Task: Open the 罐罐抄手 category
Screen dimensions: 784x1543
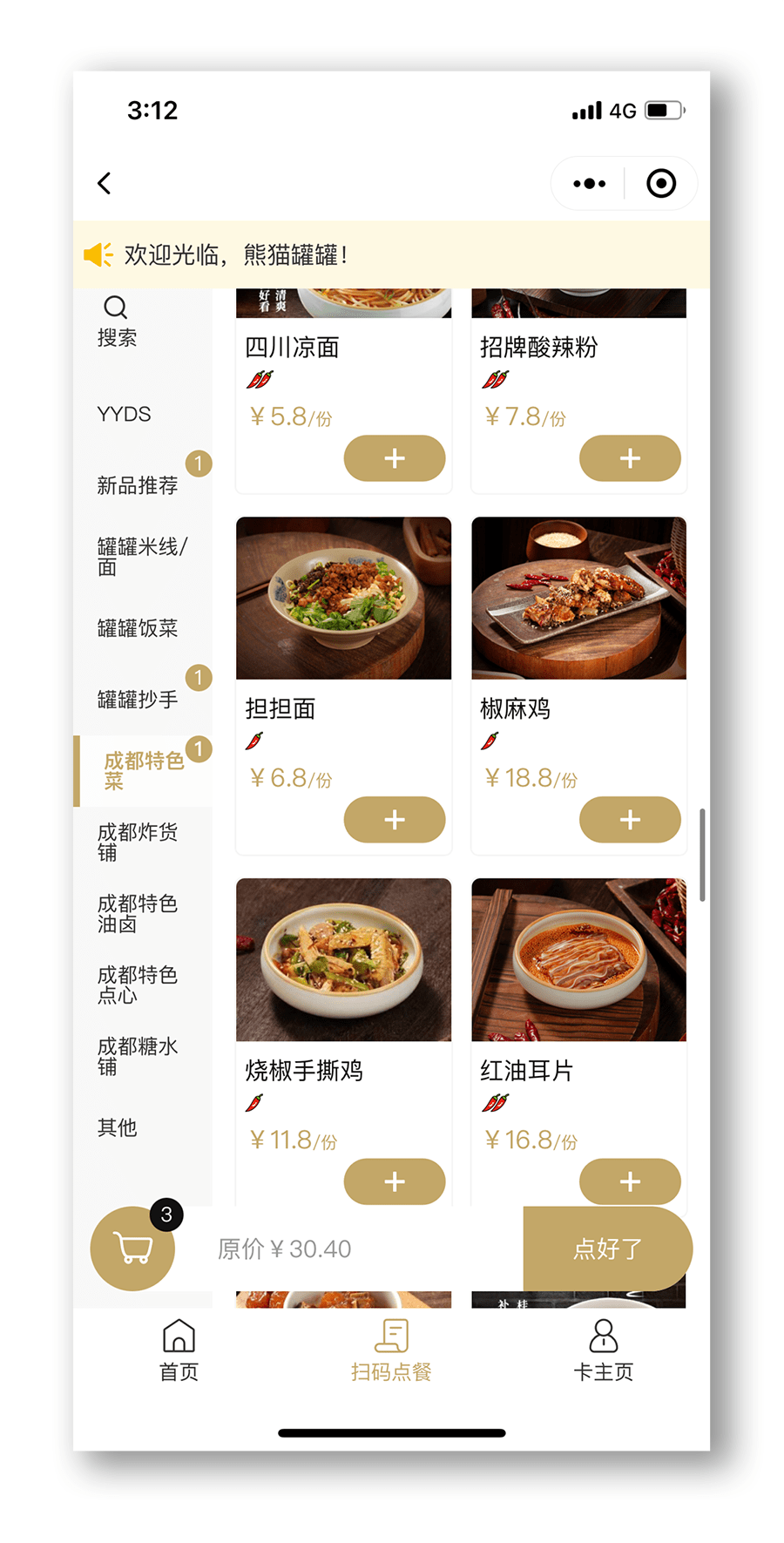Action: point(138,700)
